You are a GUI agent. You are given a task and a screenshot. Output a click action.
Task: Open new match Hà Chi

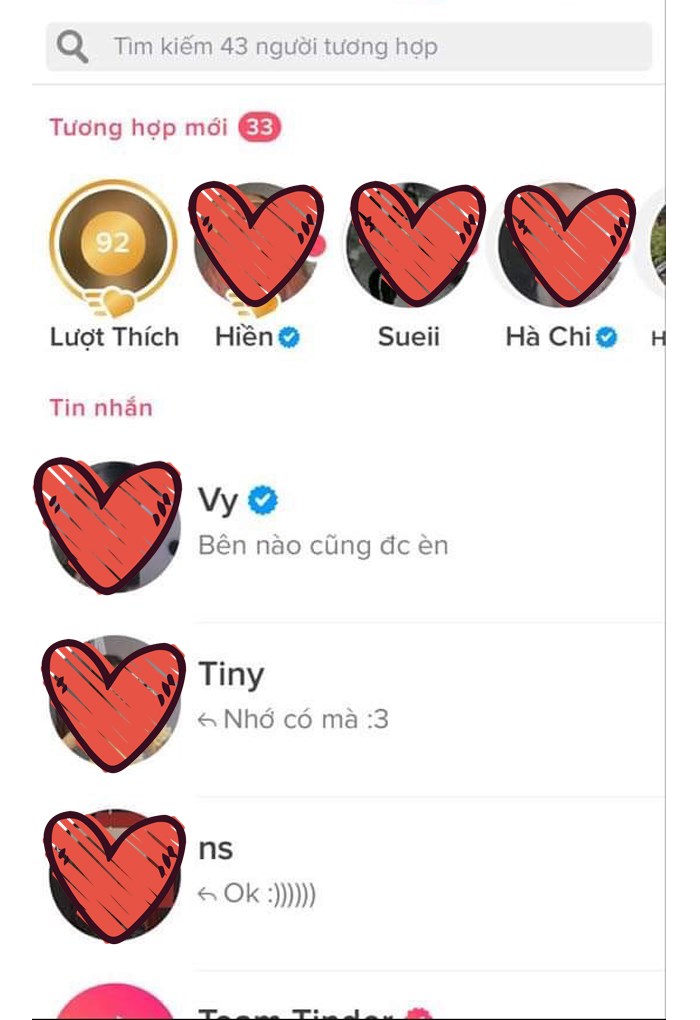pos(562,247)
